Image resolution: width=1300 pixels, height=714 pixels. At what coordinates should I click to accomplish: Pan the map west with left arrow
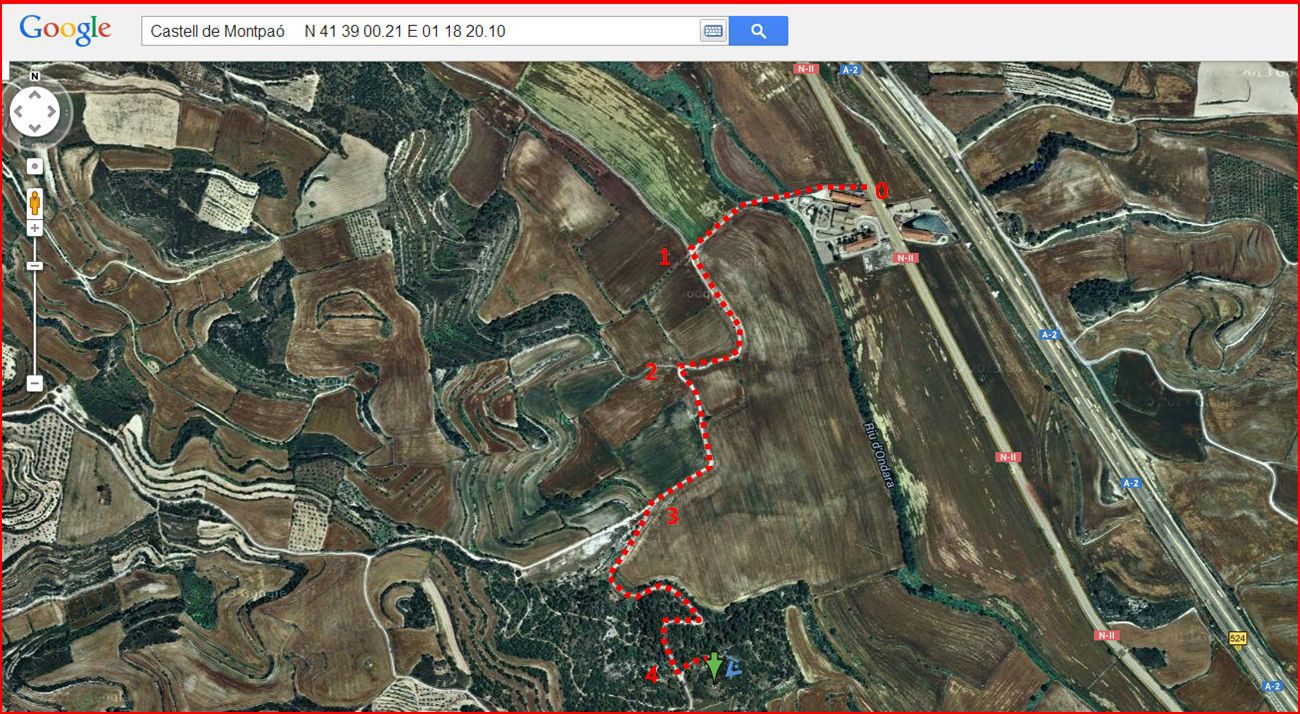[19, 112]
